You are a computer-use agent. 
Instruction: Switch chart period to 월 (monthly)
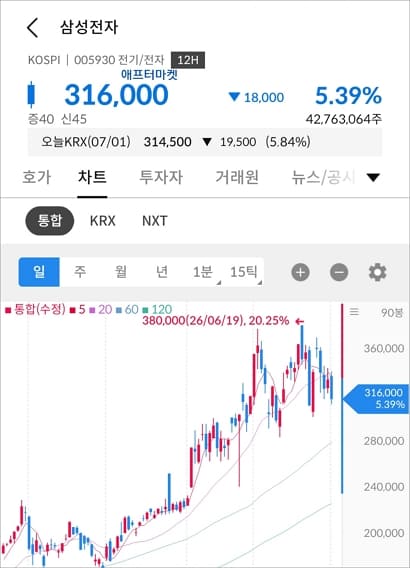[121, 272]
